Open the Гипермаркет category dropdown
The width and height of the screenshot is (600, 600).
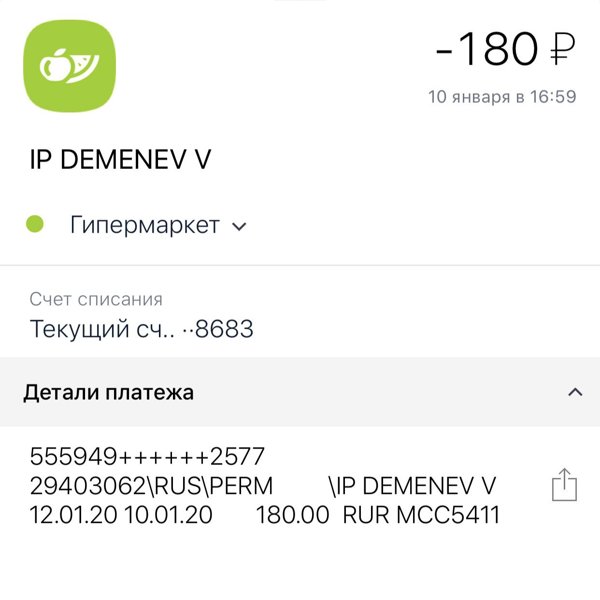click(157, 225)
